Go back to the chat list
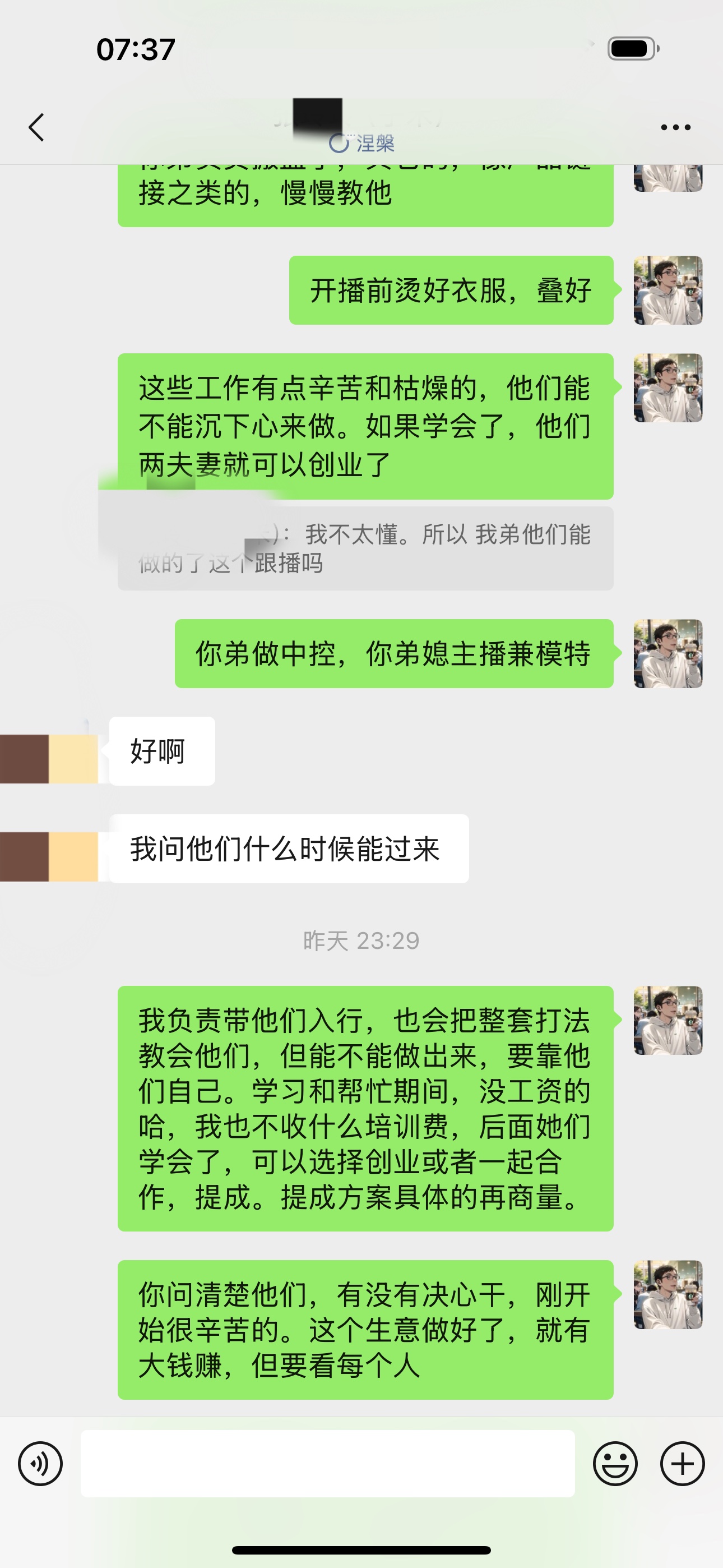 (36, 127)
